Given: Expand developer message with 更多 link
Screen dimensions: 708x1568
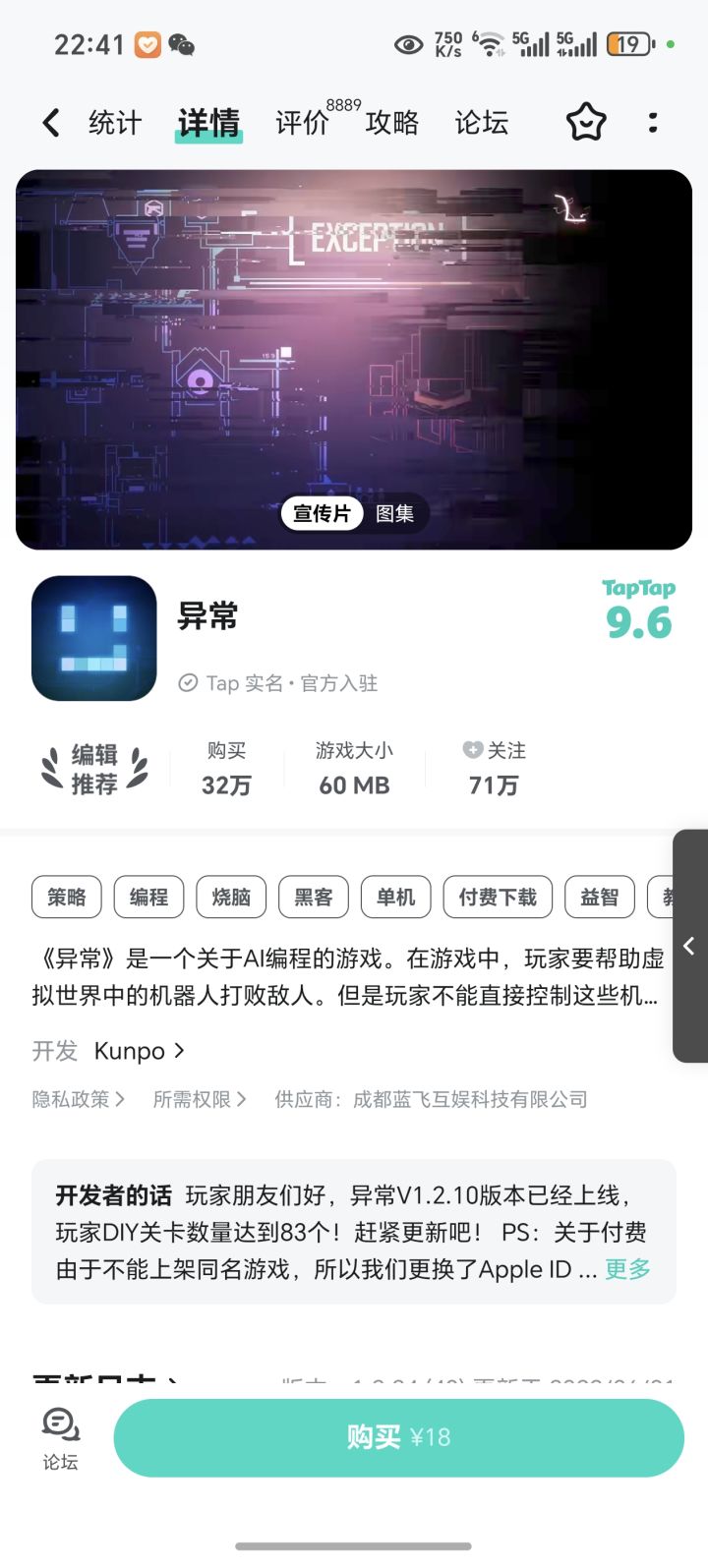Looking at the screenshot, I should coord(626,1269).
